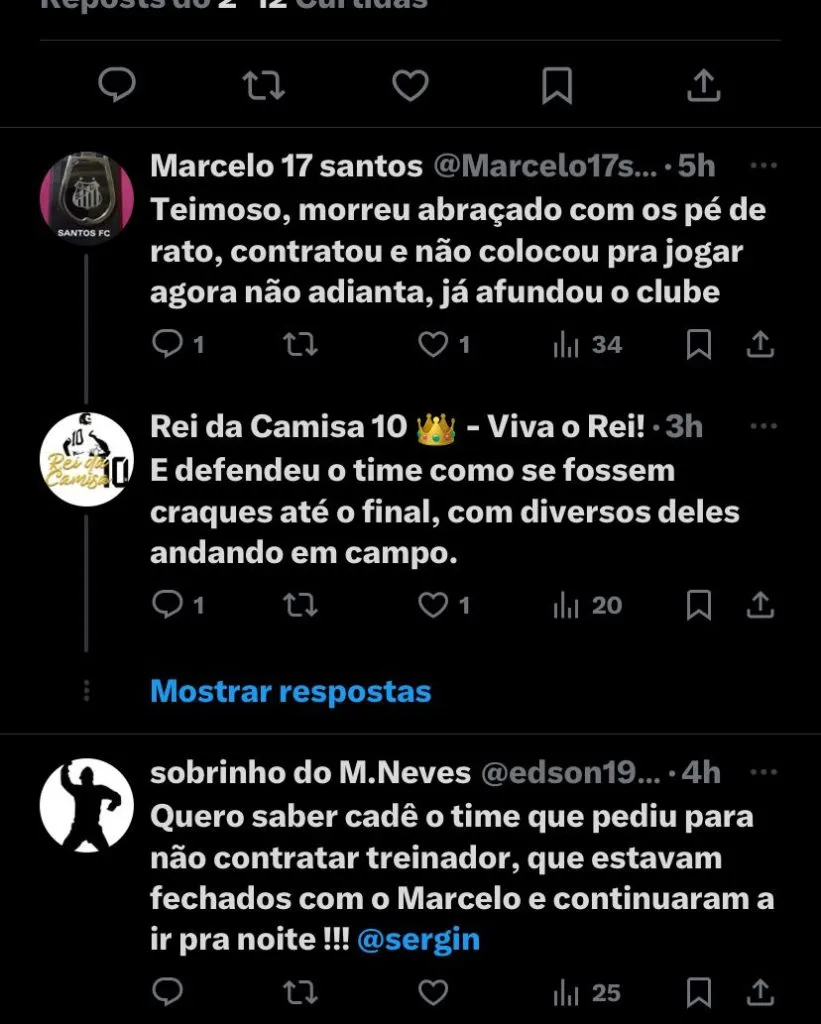The width and height of the screenshot is (821, 1024).
Task: Open overflow menu on Rei da Camisa 10 comment
Action: [x=763, y=427]
